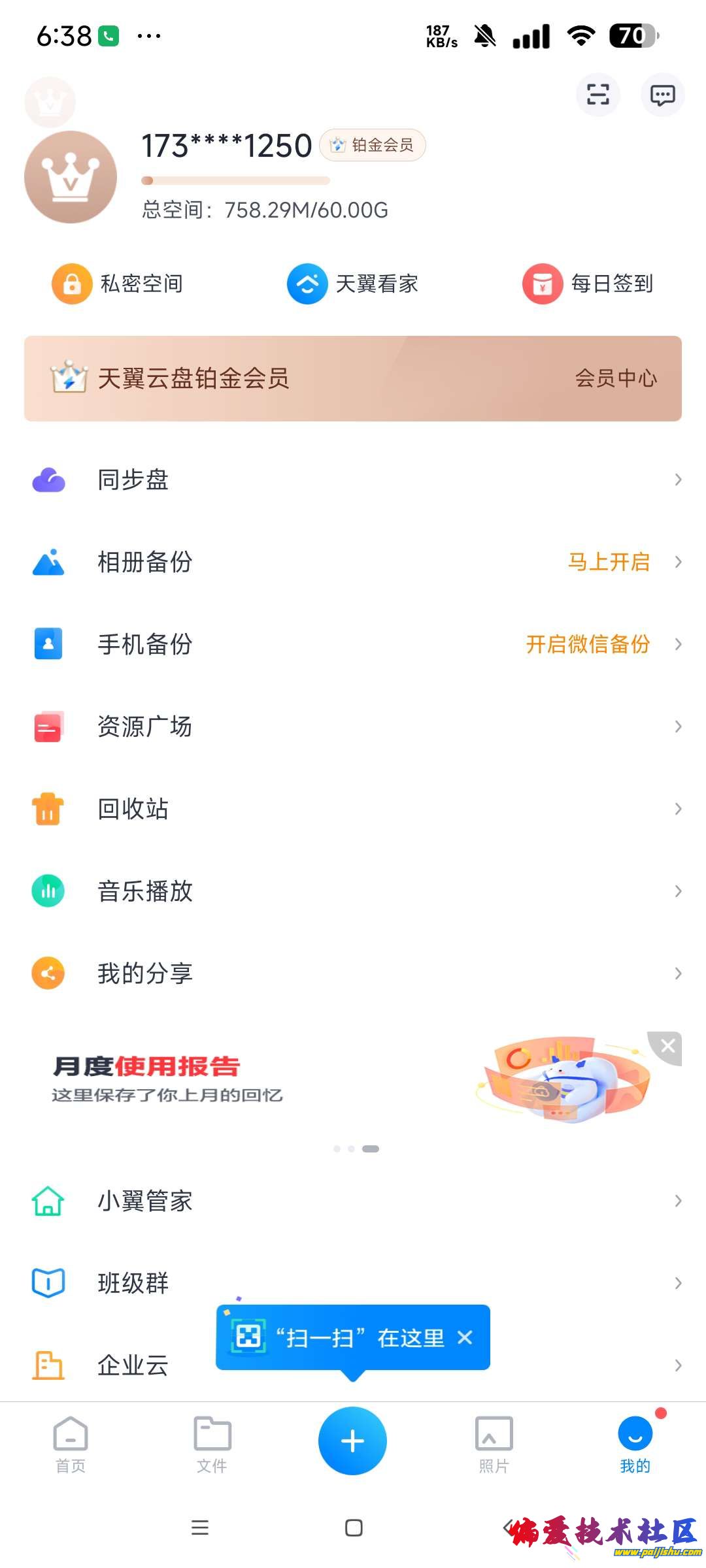Expand 同步盘 details via chevron
This screenshot has width=706, height=1568.
click(677, 480)
